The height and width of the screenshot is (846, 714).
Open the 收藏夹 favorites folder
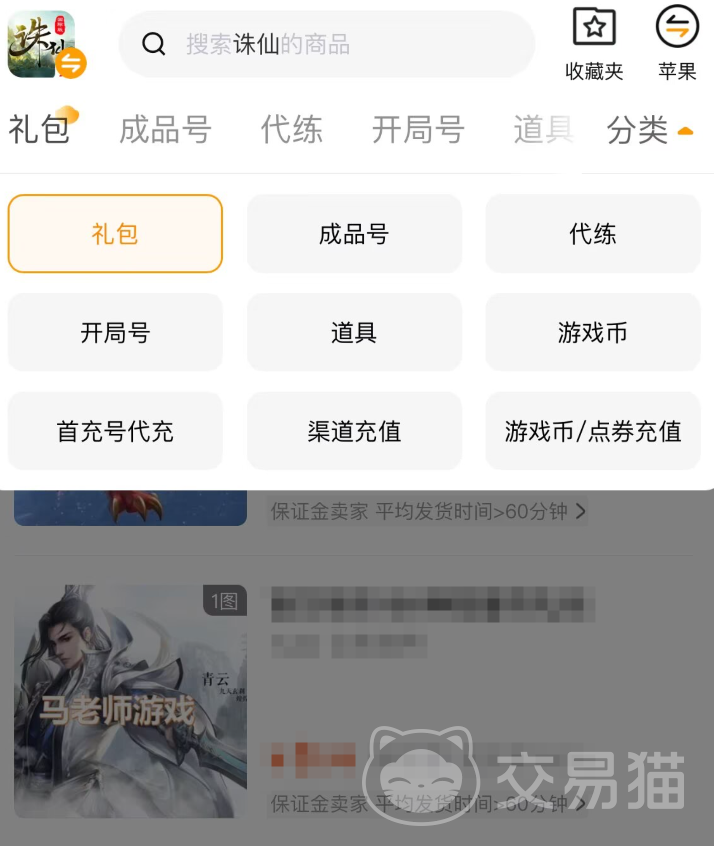pyautogui.click(x=594, y=44)
